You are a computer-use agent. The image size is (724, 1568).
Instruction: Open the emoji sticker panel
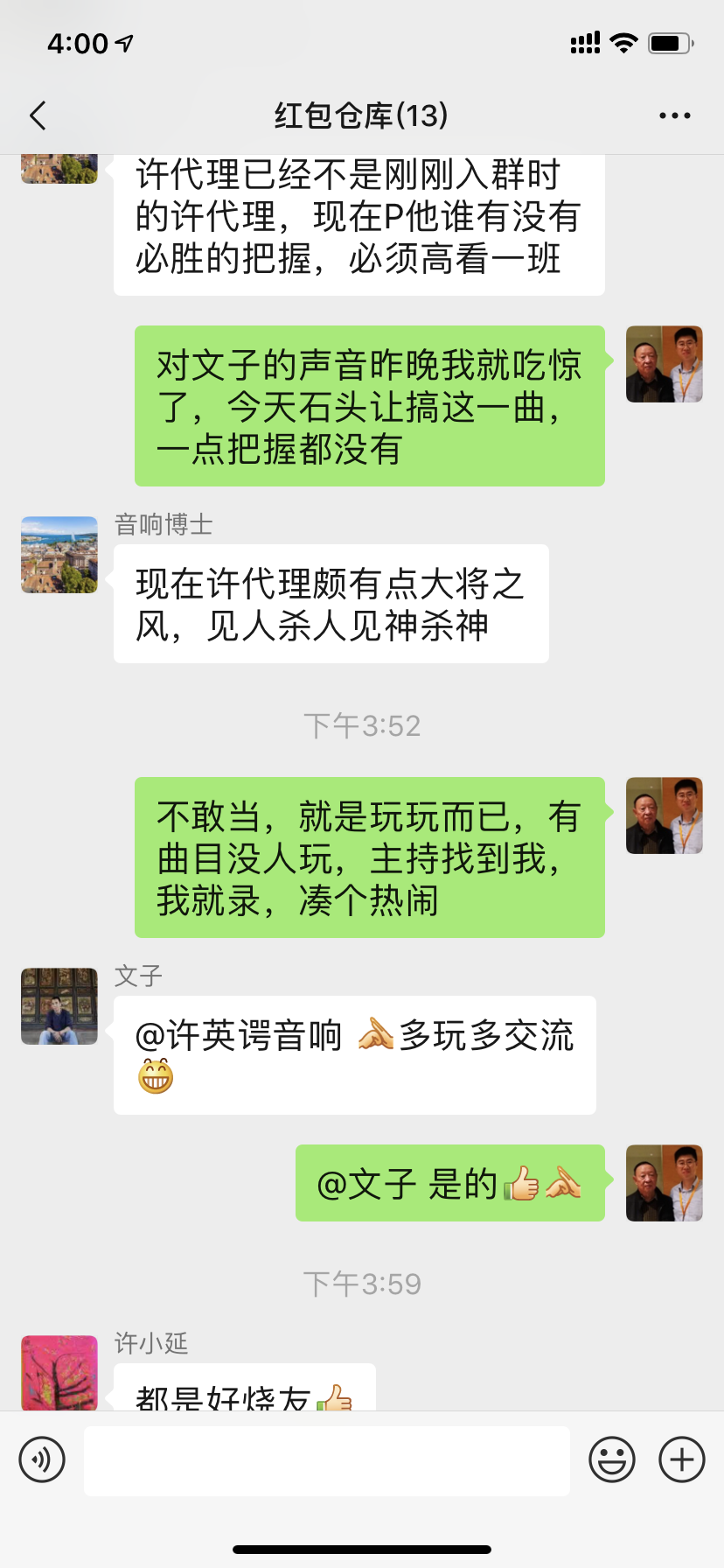611,1459
